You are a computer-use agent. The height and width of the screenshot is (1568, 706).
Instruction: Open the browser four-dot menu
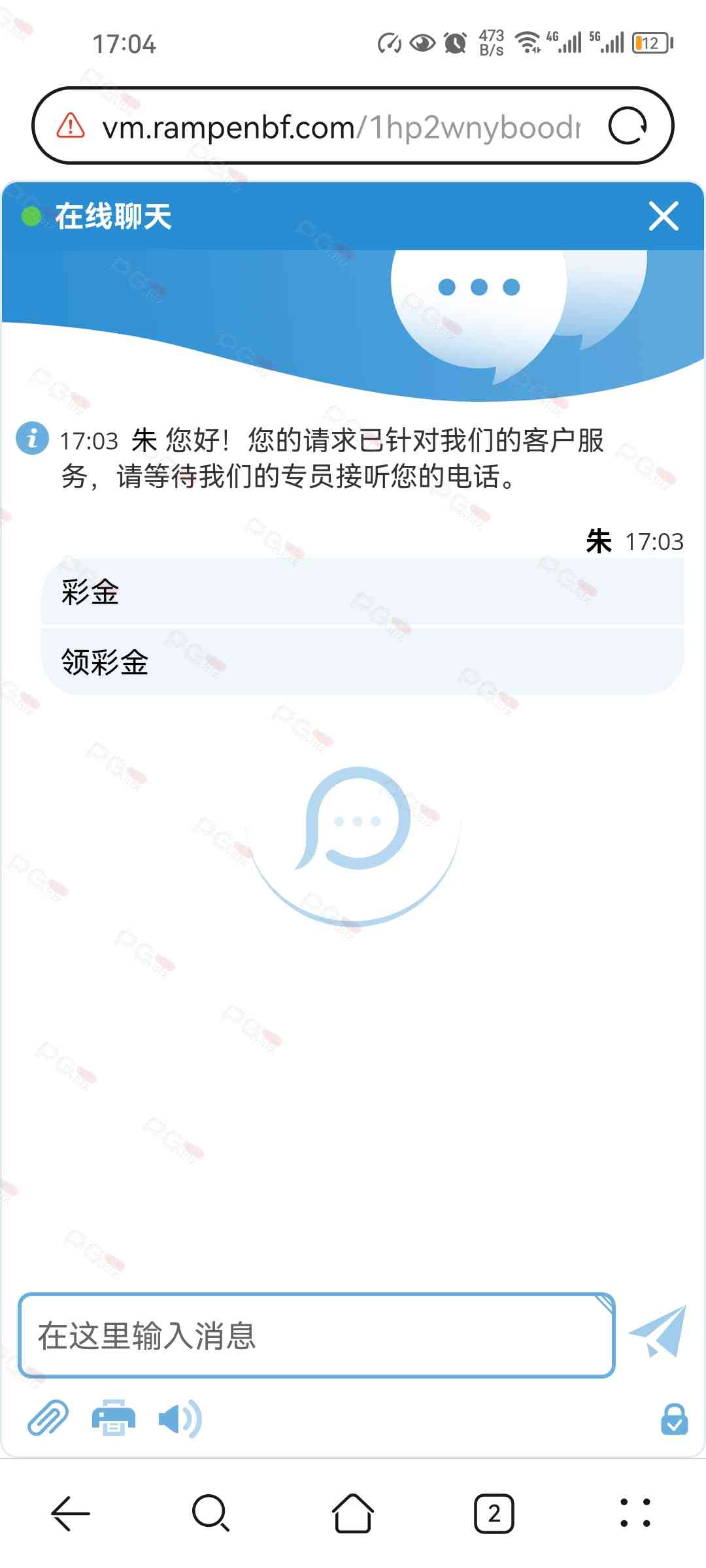click(635, 1513)
